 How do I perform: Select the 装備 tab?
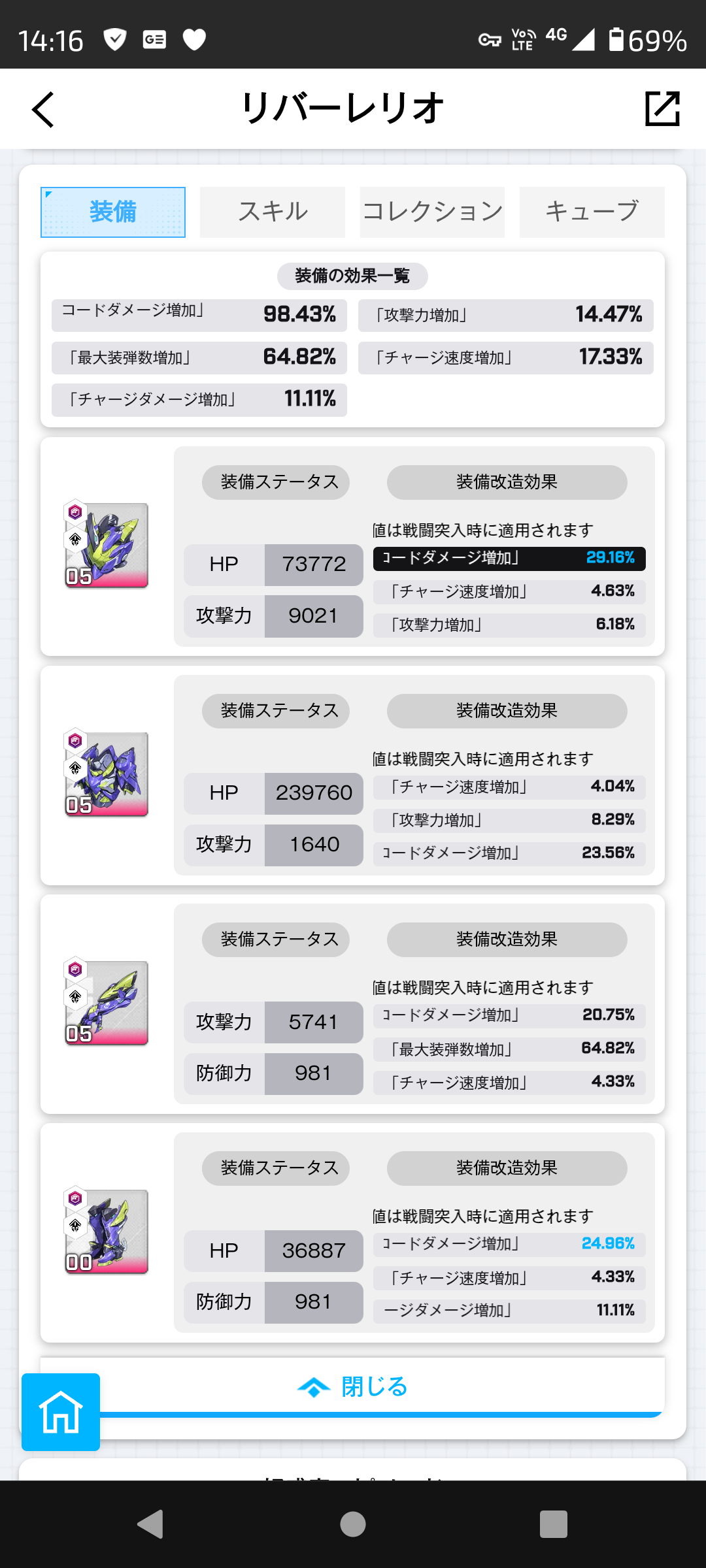pos(113,212)
